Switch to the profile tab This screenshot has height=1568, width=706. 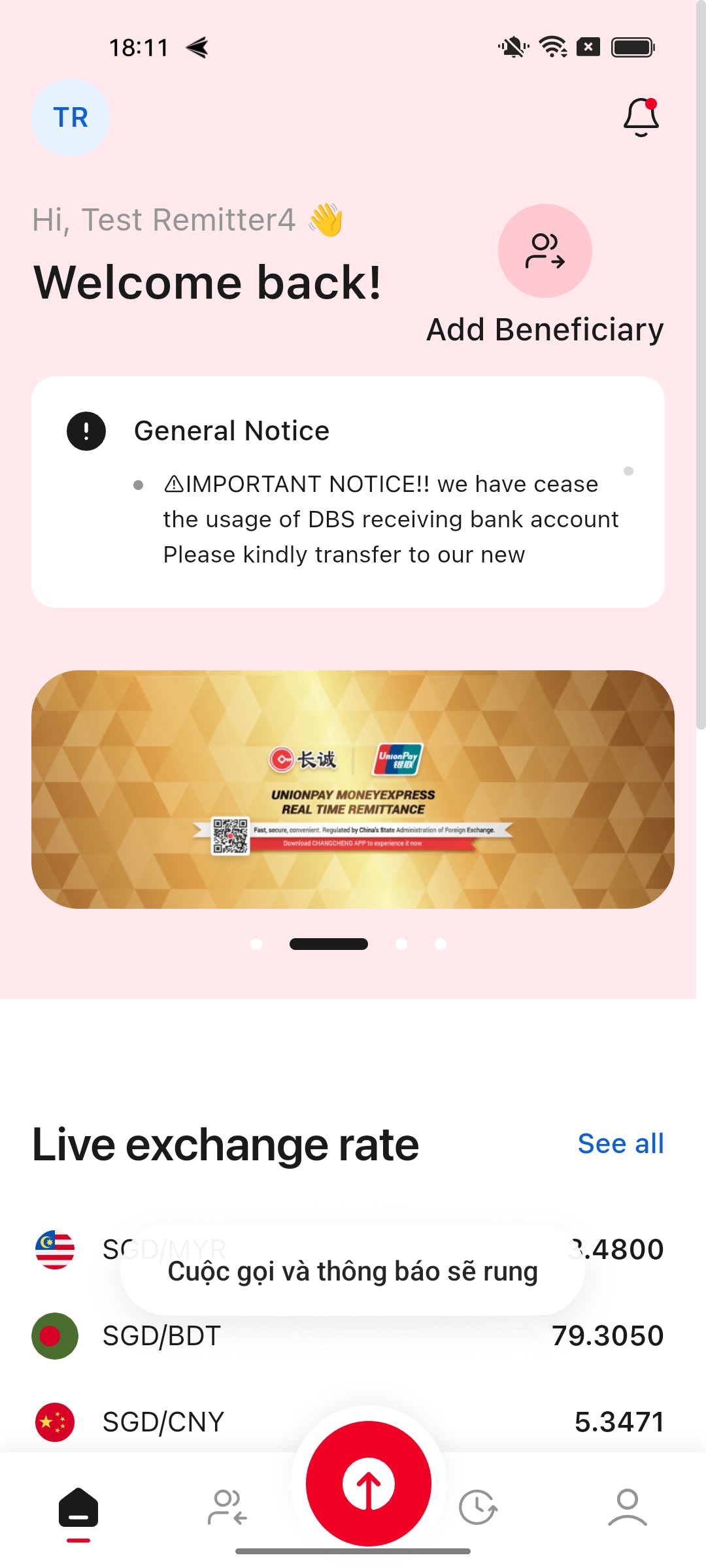click(627, 1508)
